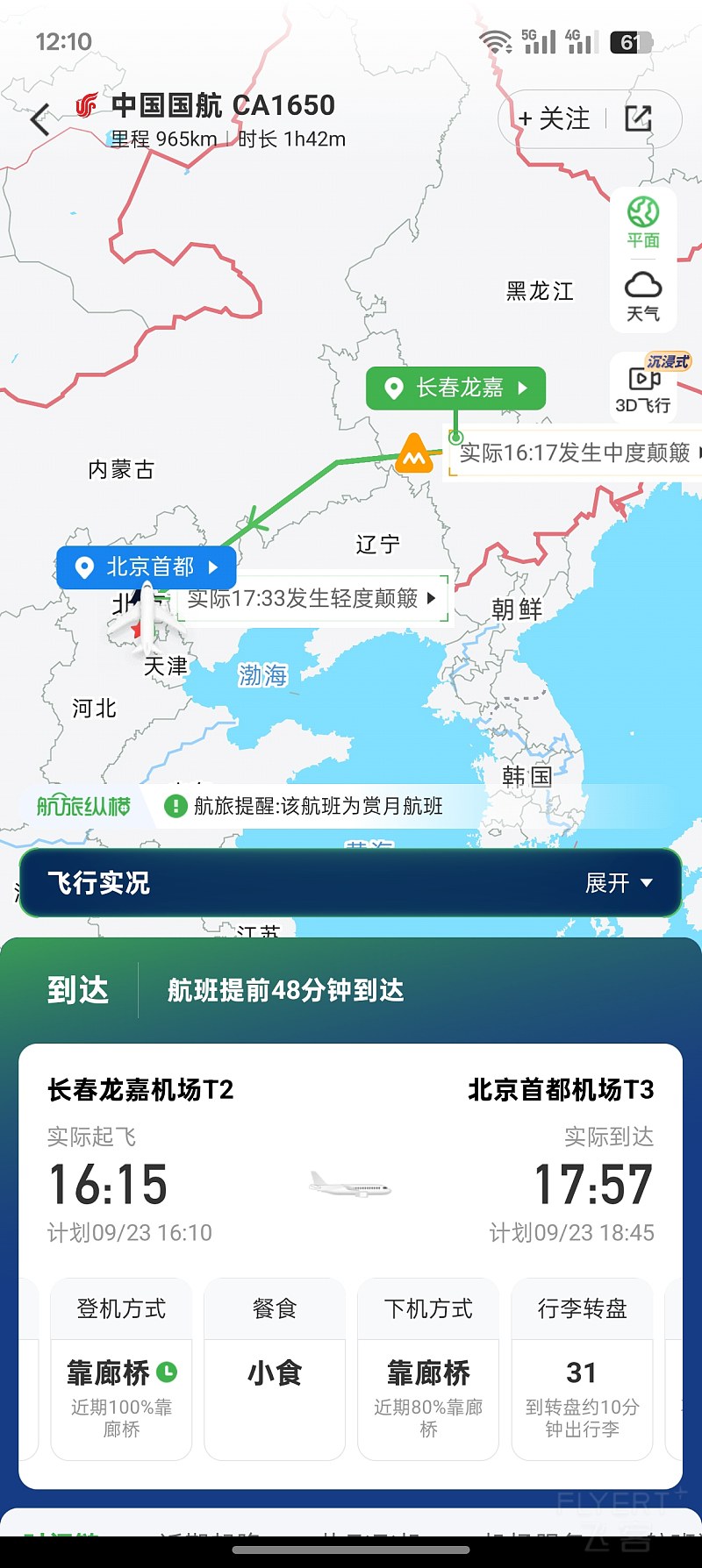This screenshot has height=1568, width=702.
Task: Open the 登机方式 靠廊桥 card
Action: 121,1369
